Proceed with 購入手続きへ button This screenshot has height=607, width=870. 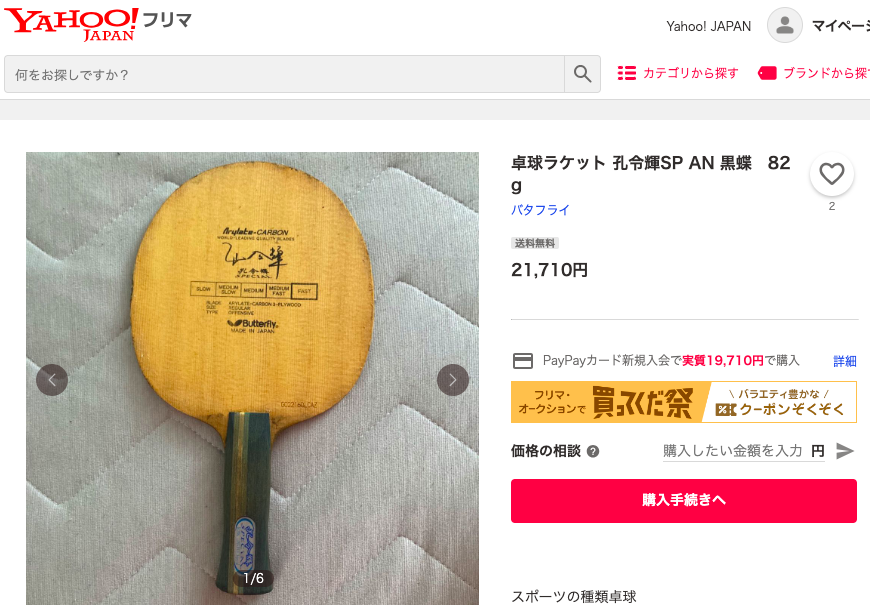click(683, 501)
